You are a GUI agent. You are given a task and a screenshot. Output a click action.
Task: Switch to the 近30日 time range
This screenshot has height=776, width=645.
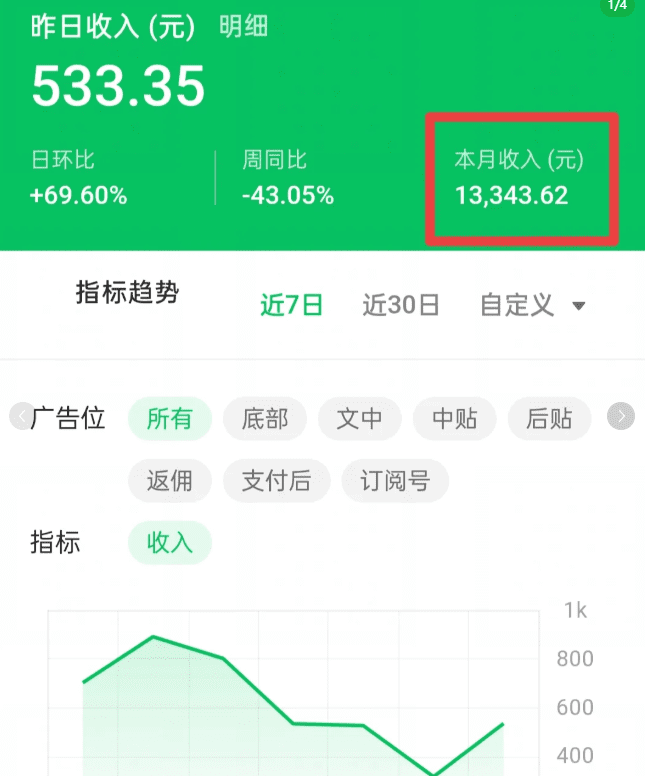click(x=400, y=305)
